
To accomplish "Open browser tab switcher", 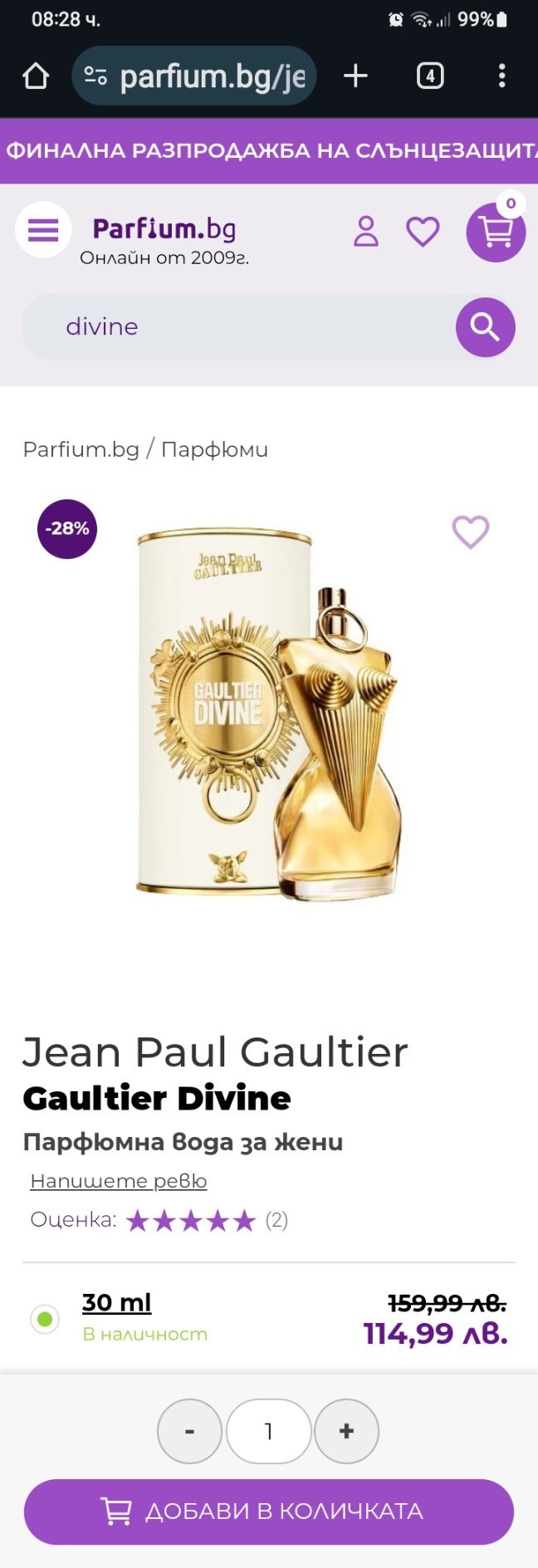I will coord(429,76).
